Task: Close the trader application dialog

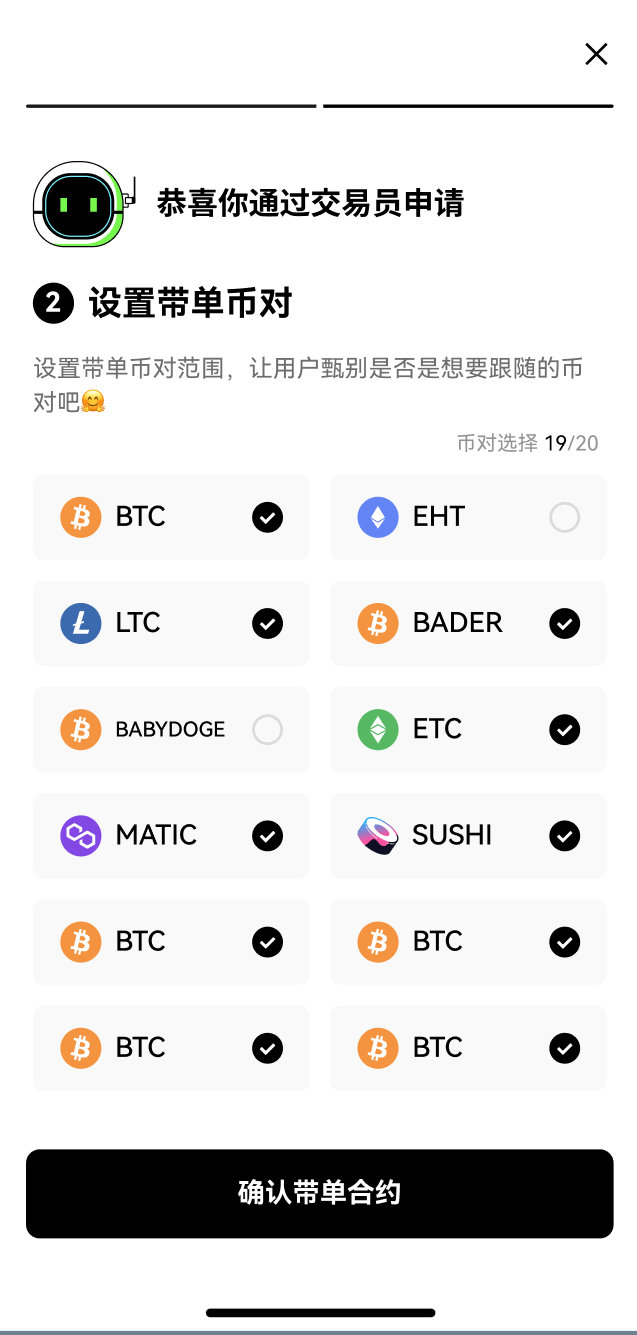Action: point(596,54)
